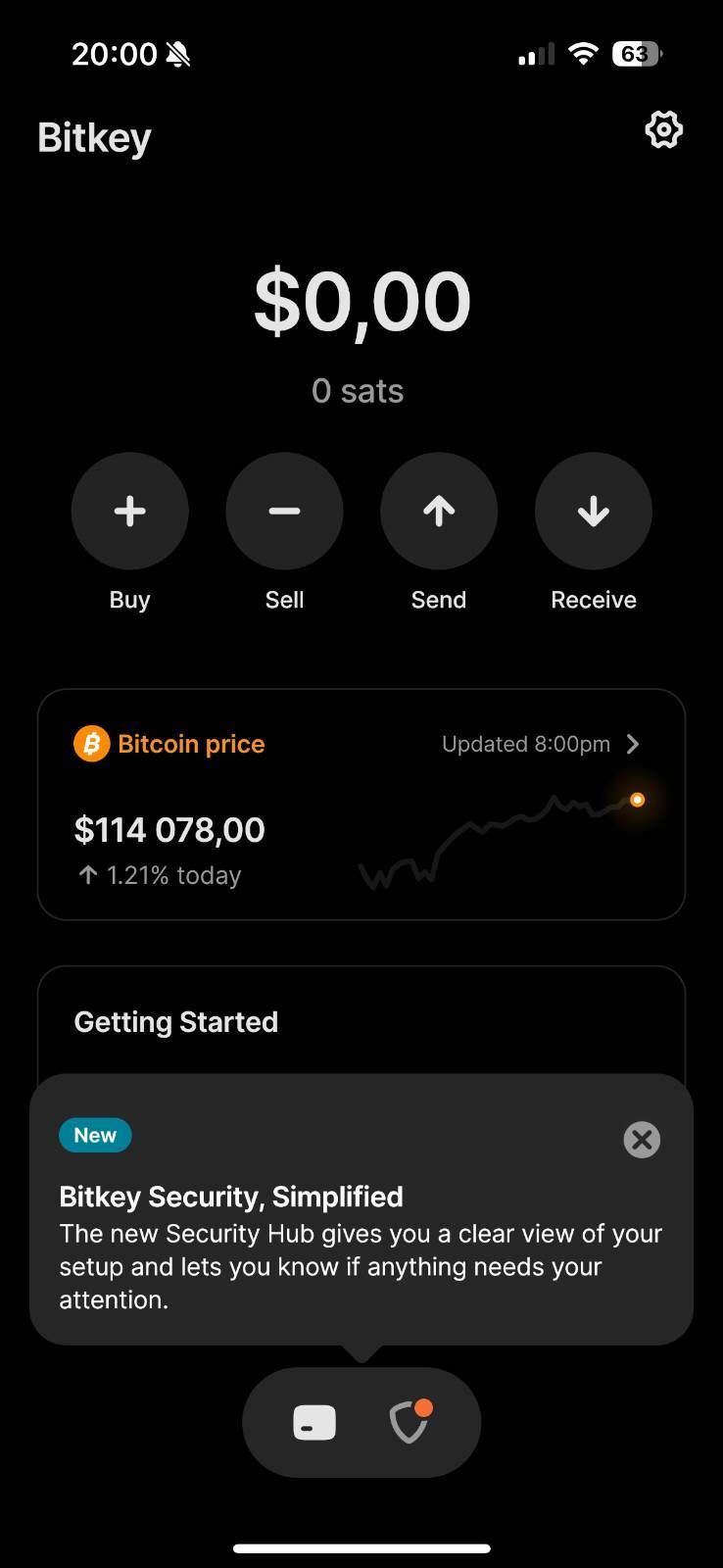Open Receive bitcoin

click(x=593, y=511)
